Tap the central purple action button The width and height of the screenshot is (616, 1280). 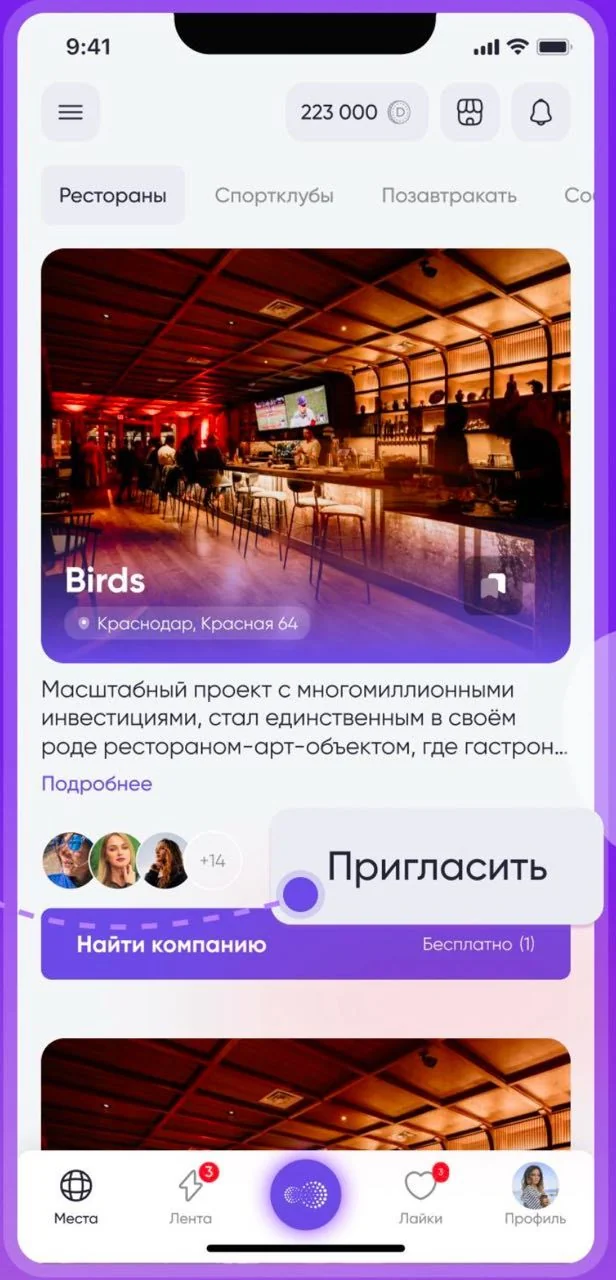[x=306, y=1195]
